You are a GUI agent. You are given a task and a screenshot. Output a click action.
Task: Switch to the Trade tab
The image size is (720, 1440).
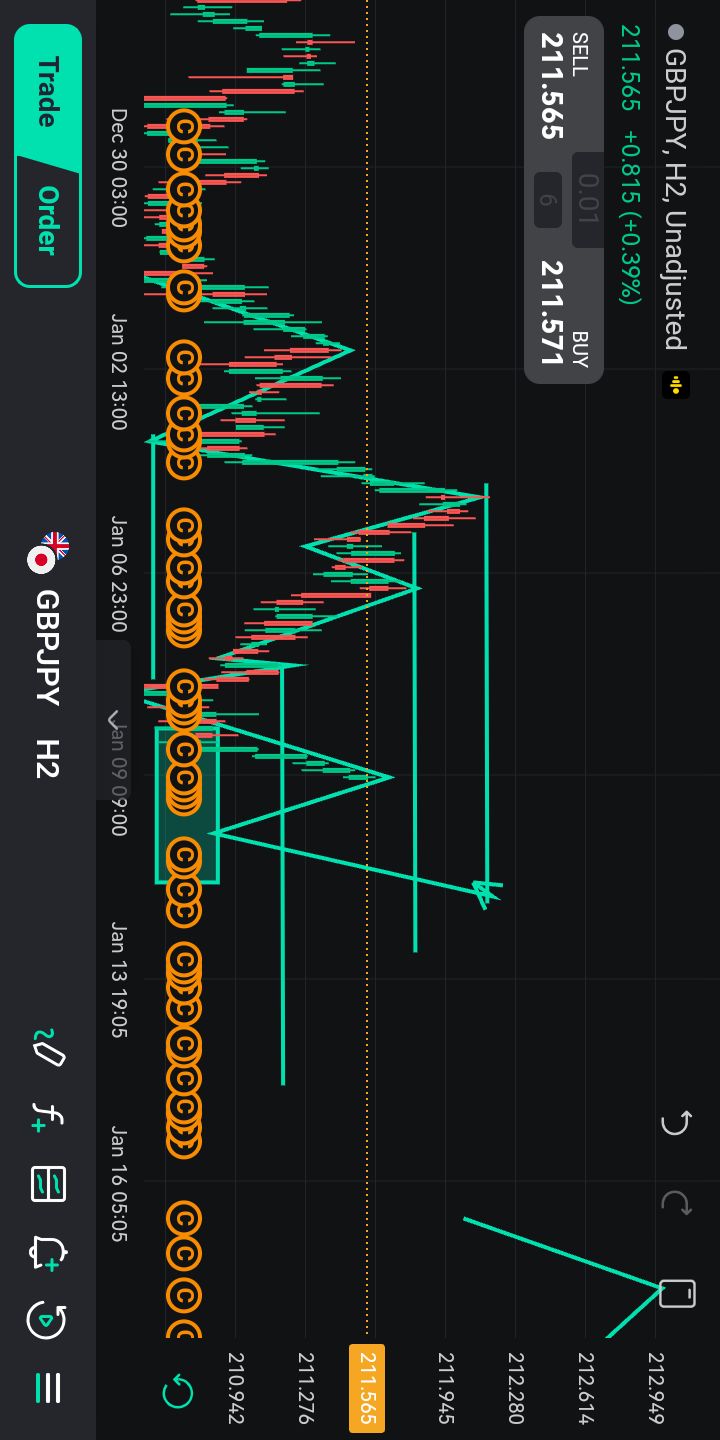47,92
